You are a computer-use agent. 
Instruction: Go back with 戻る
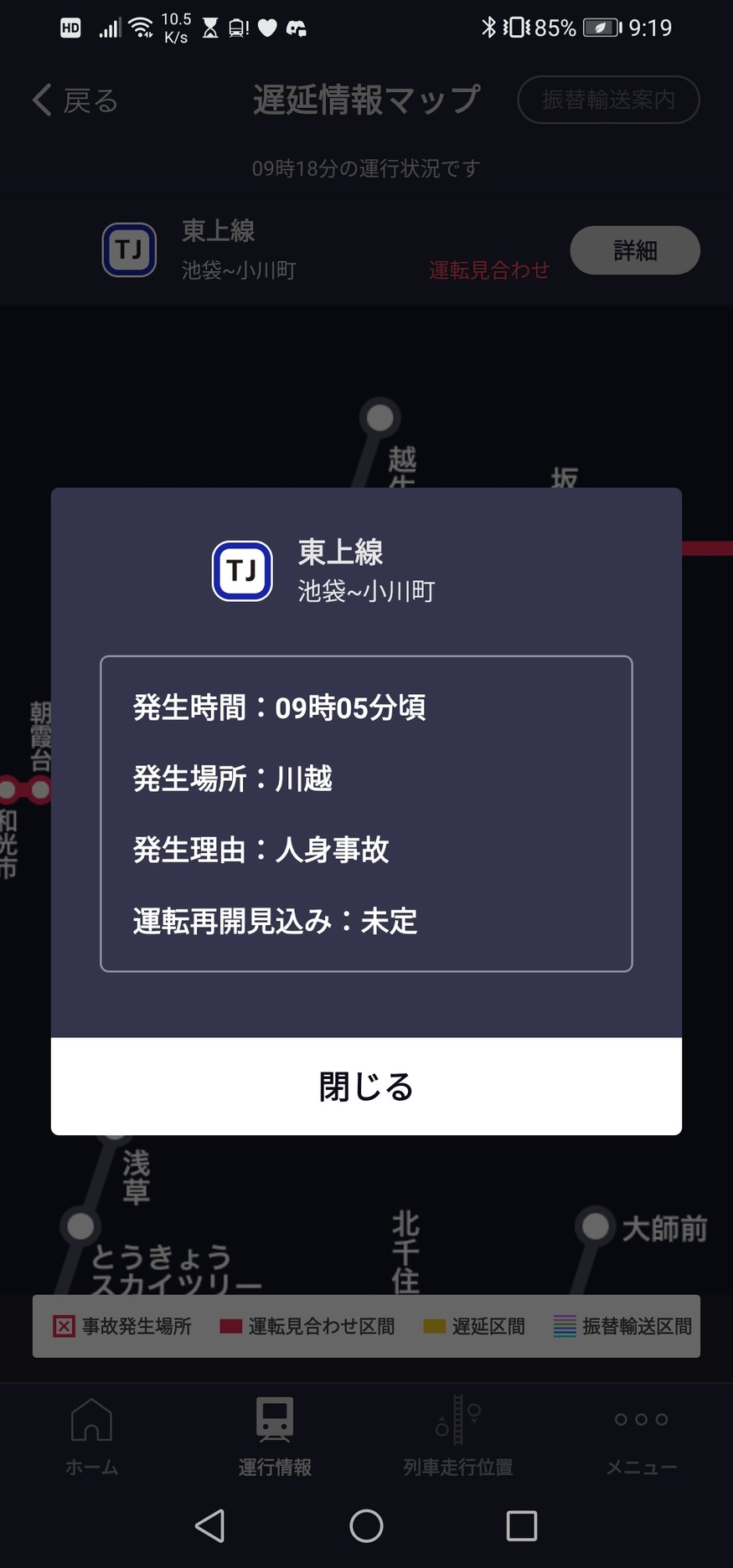75,100
